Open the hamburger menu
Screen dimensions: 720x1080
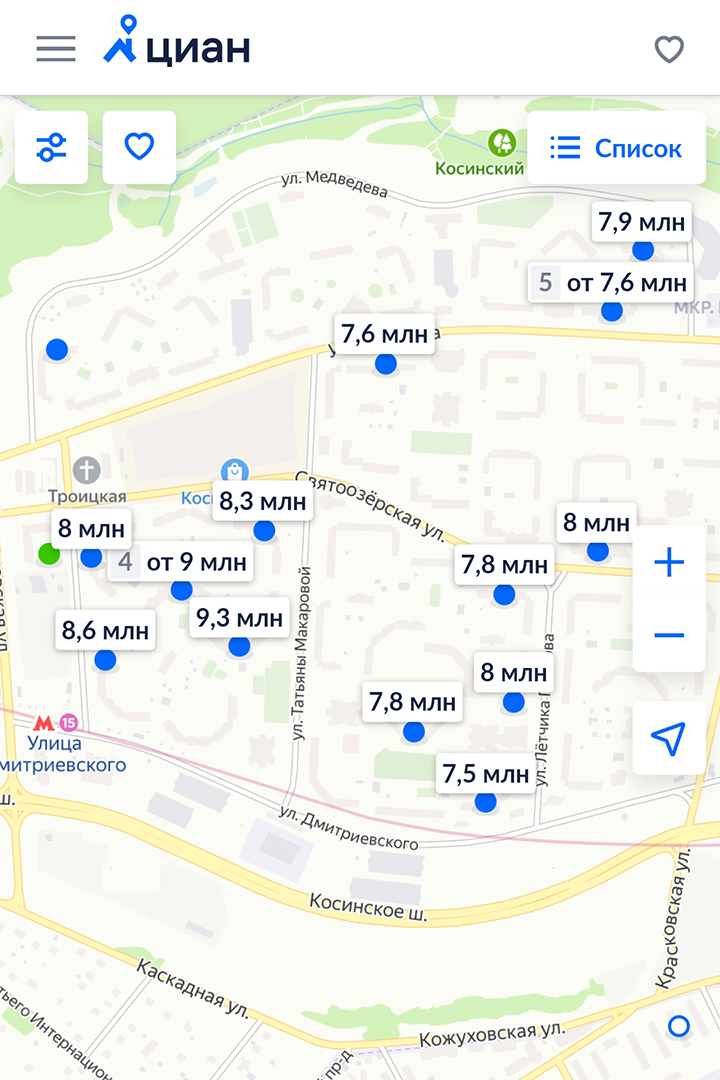(56, 48)
